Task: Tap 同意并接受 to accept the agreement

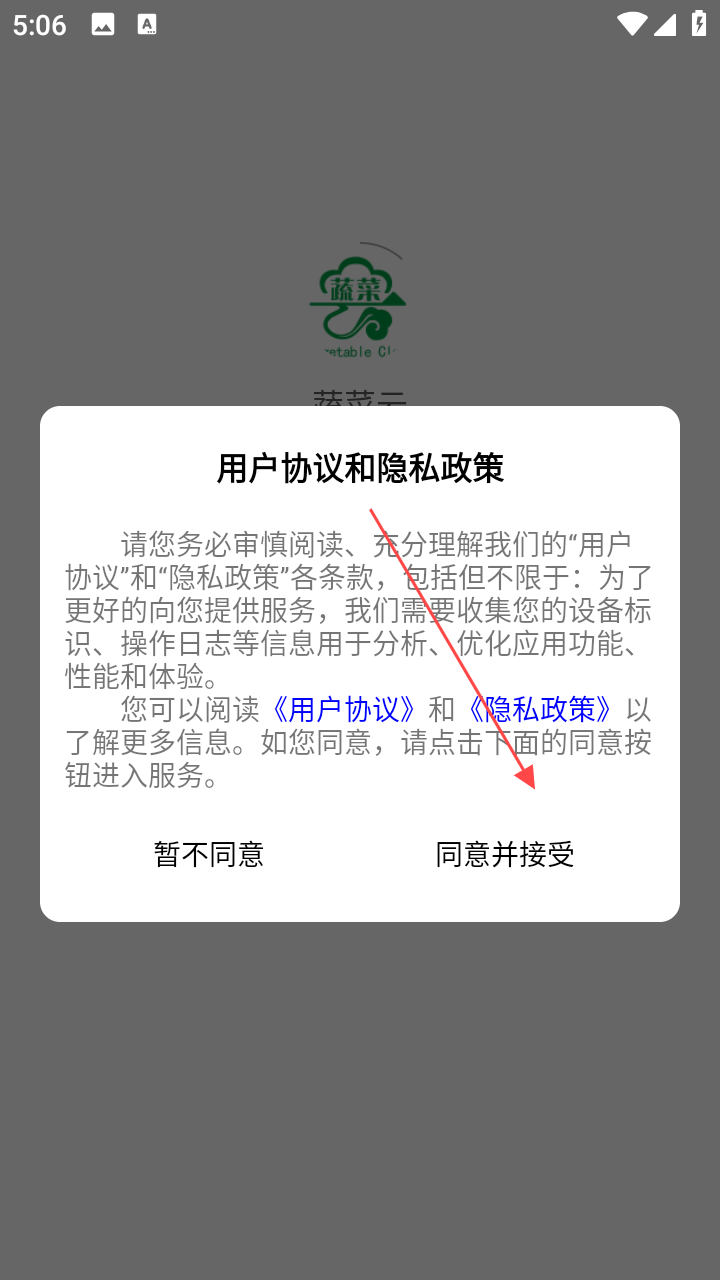Action: click(x=505, y=854)
